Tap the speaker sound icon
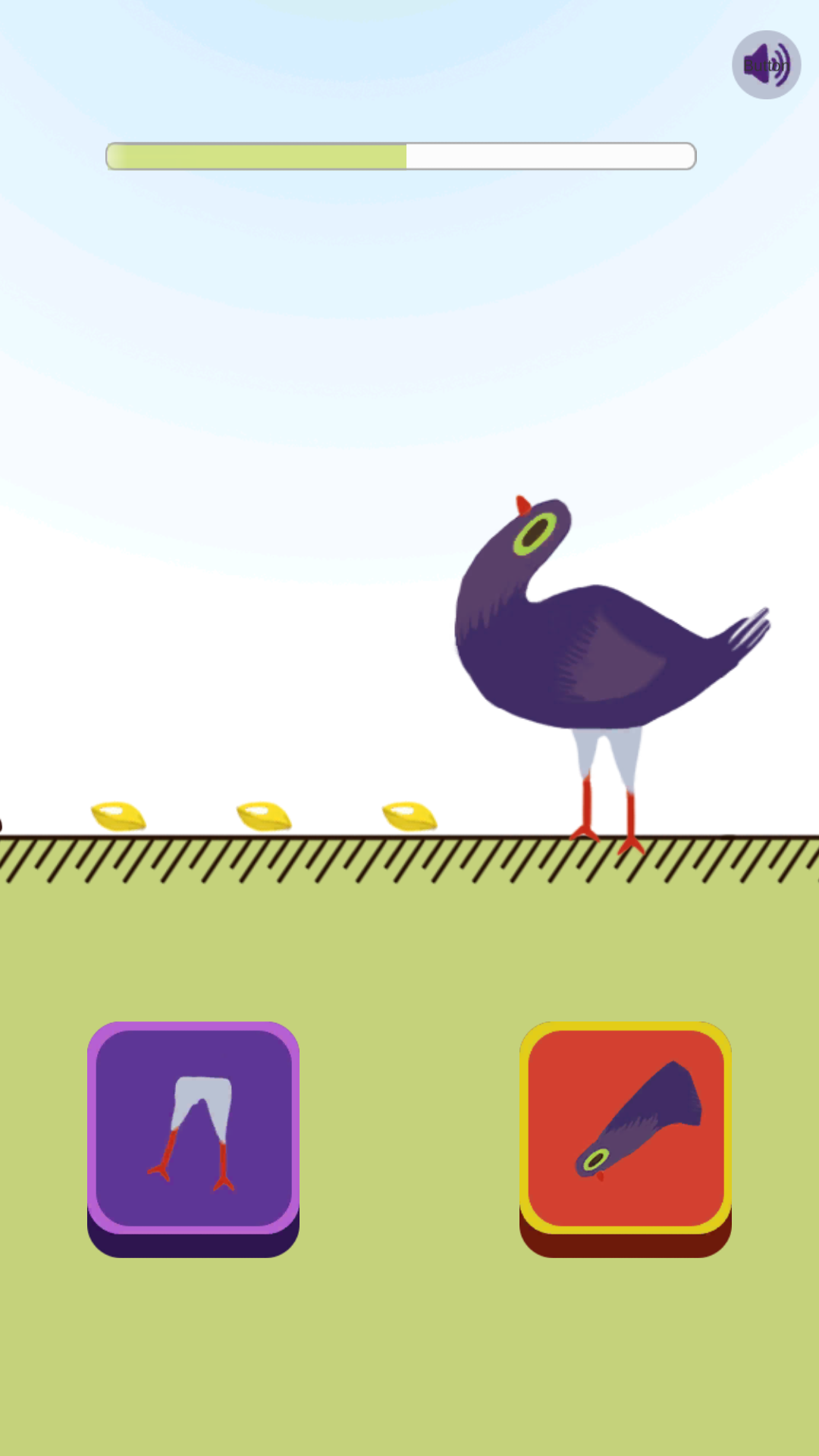 pos(766,65)
